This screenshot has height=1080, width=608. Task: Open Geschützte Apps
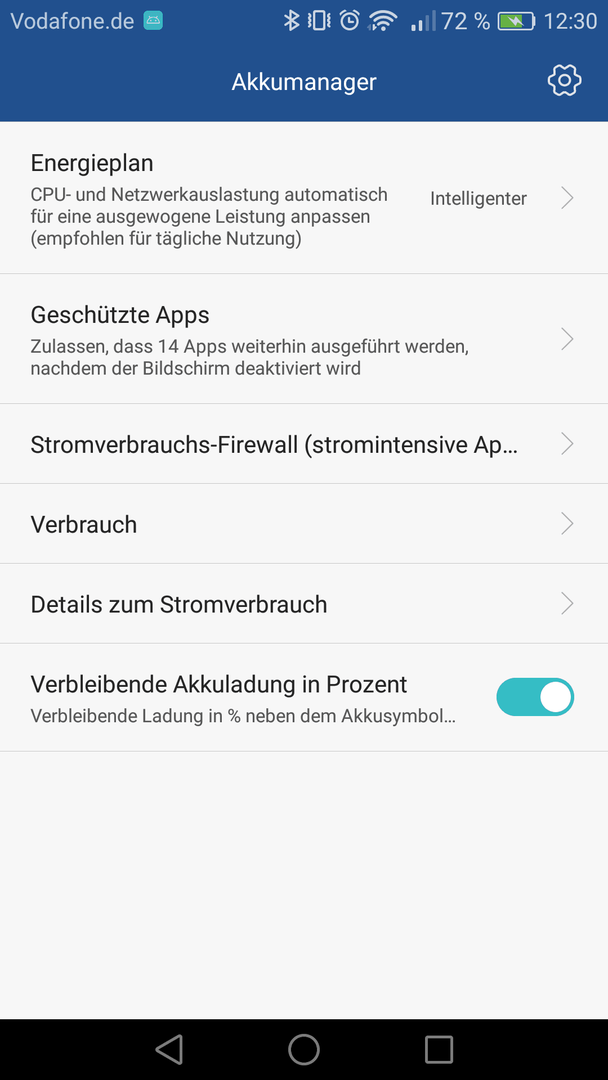coord(304,339)
